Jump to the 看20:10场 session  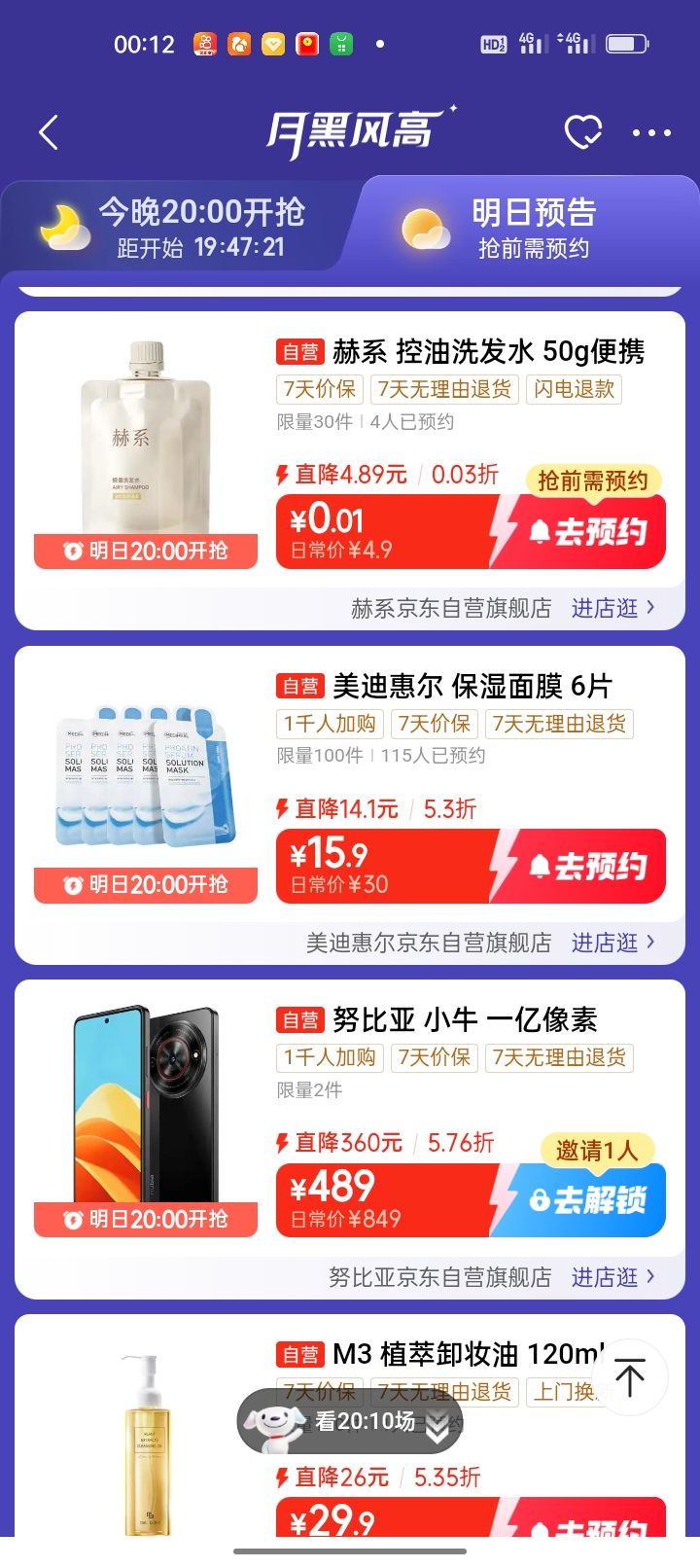pos(350,1422)
